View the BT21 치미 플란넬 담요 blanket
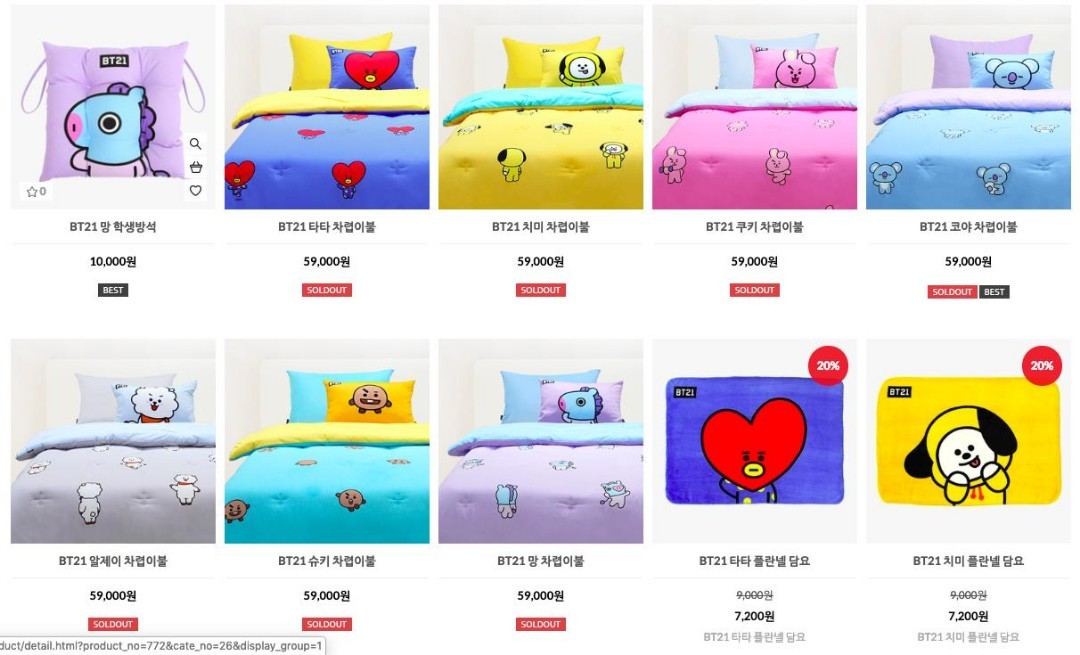Viewport: 1080px width, 655px height. (x=968, y=442)
